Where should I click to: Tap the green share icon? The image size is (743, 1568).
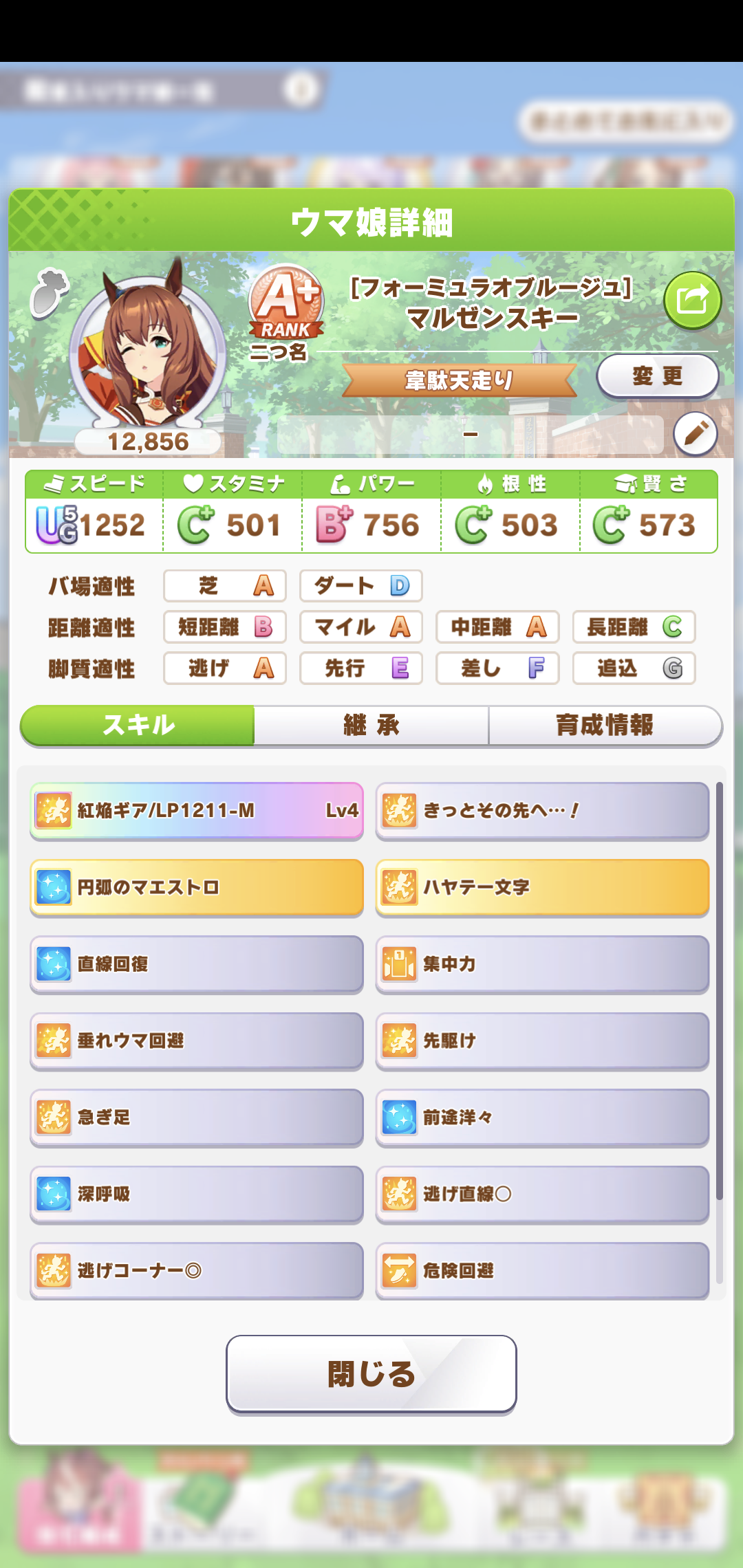pyautogui.click(x=692, y=300)
